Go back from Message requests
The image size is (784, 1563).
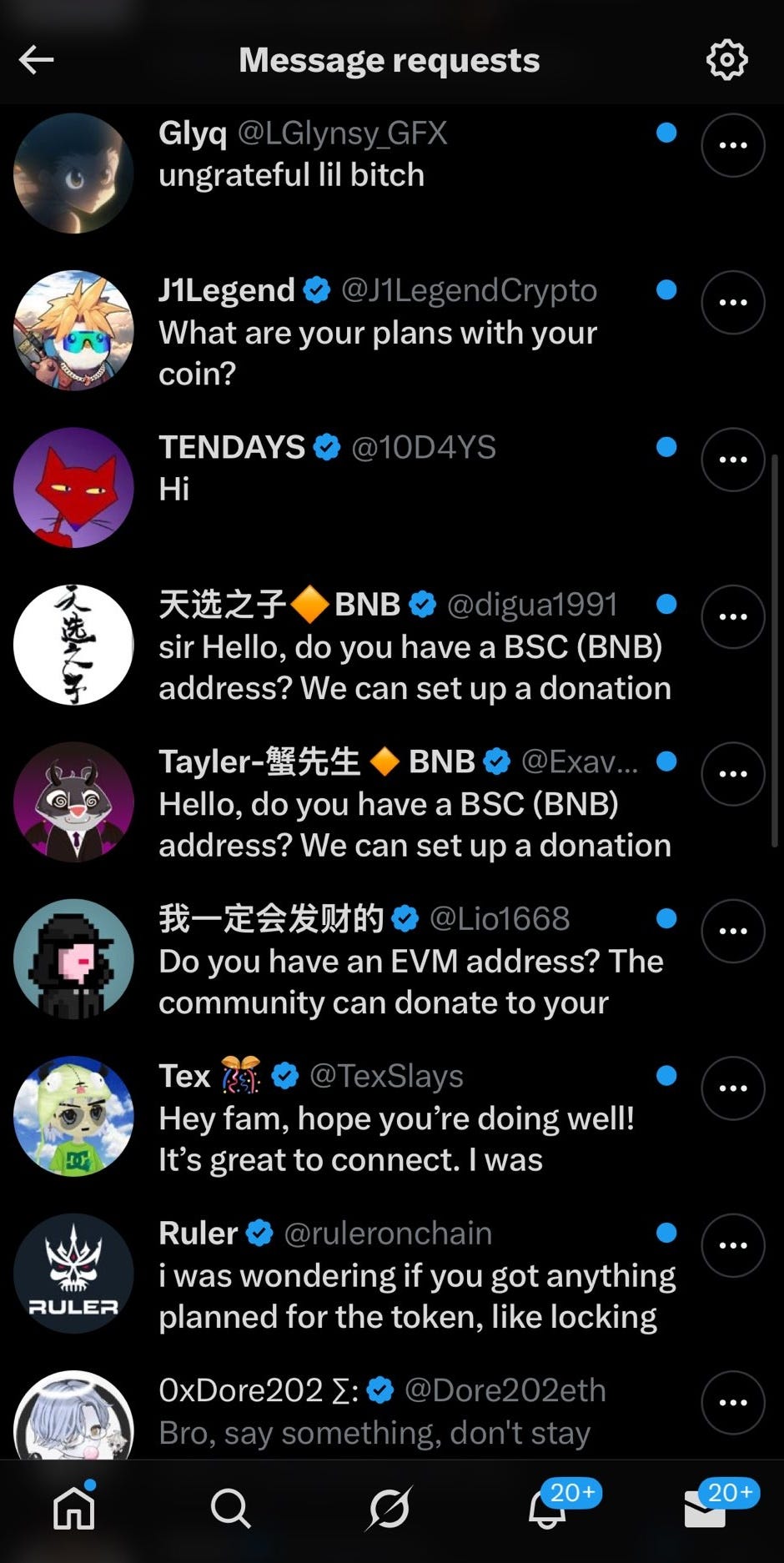tap(37, 60)
